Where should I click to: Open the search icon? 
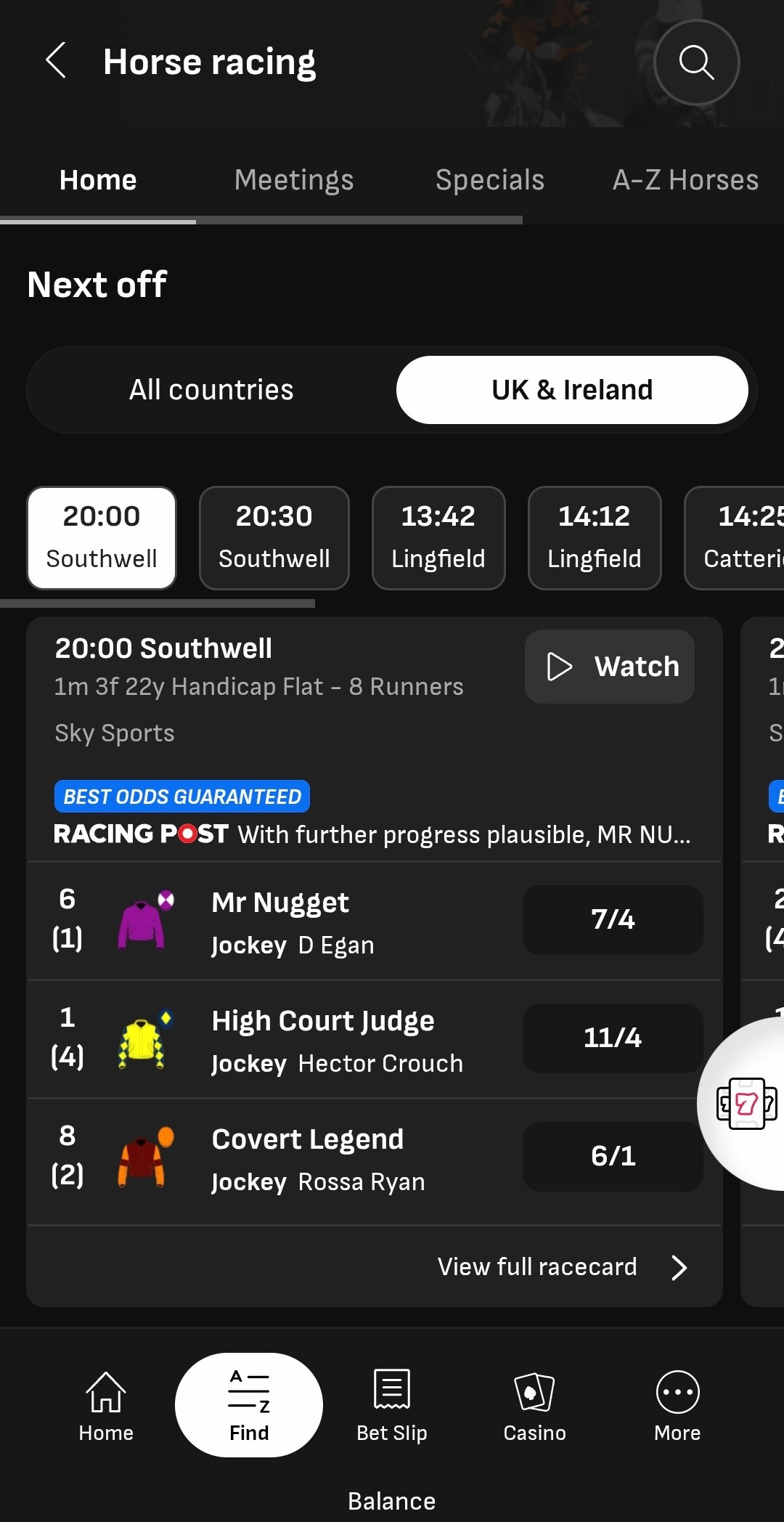point(696,62)
